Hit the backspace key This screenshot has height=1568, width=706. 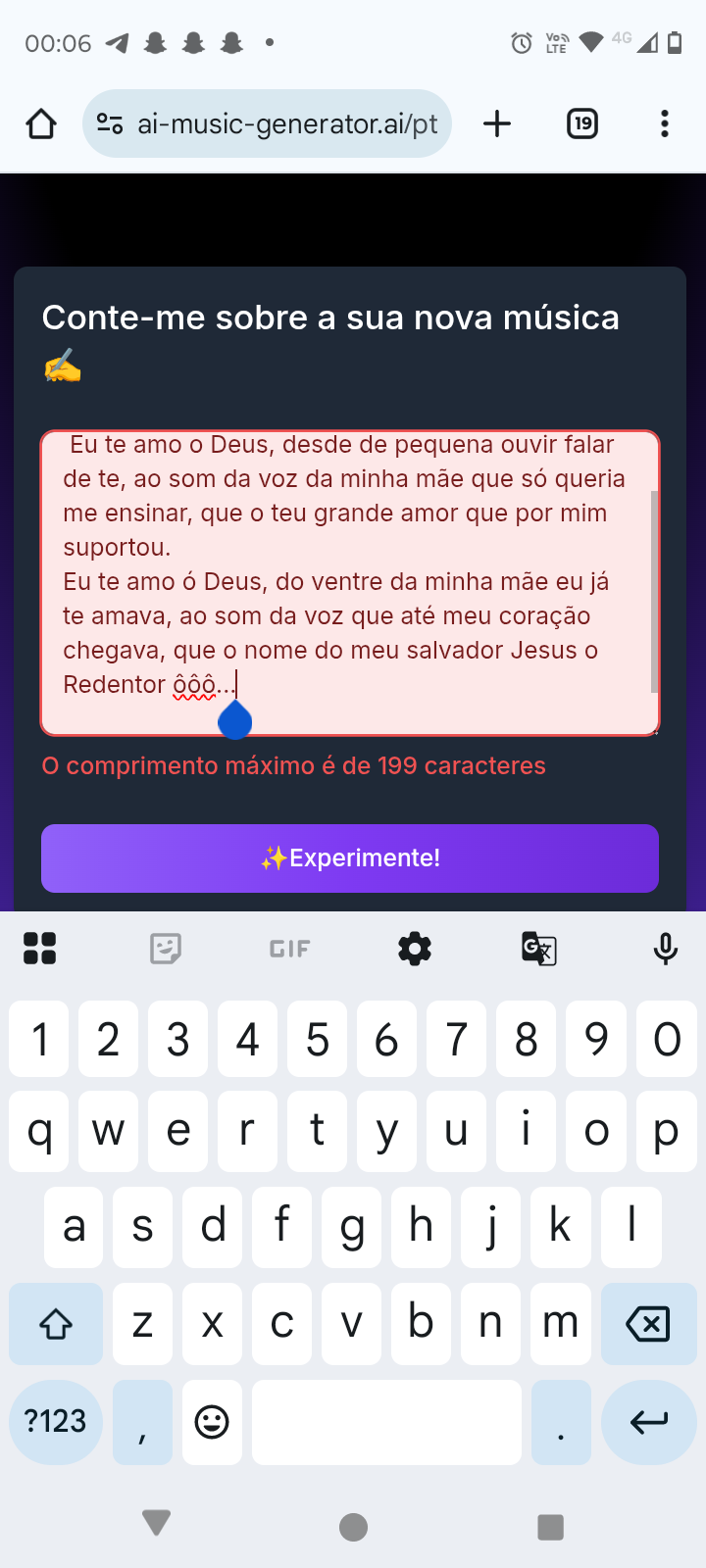point(647,1324)
